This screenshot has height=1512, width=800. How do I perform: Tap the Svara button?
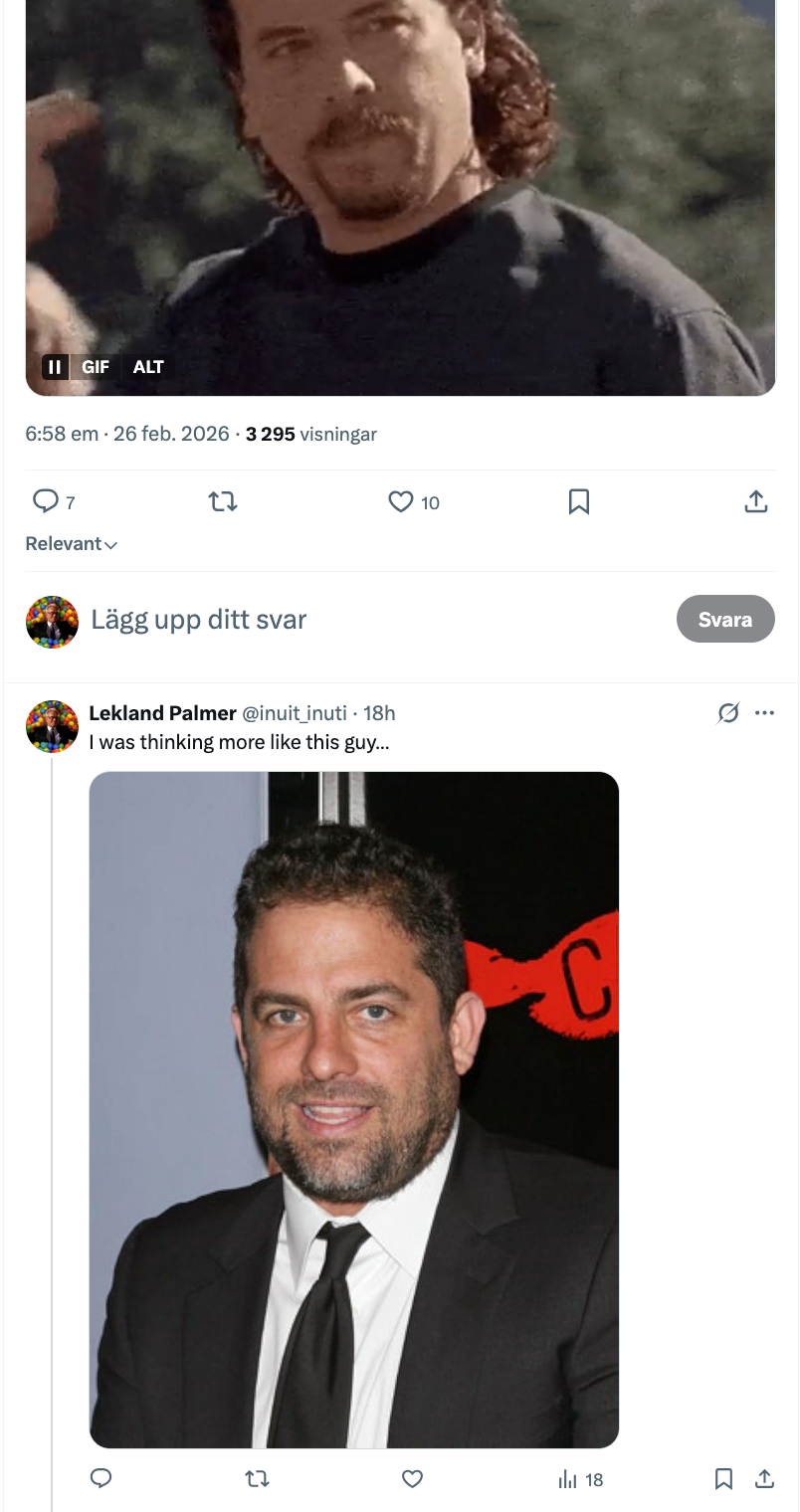tap(724, 620)
